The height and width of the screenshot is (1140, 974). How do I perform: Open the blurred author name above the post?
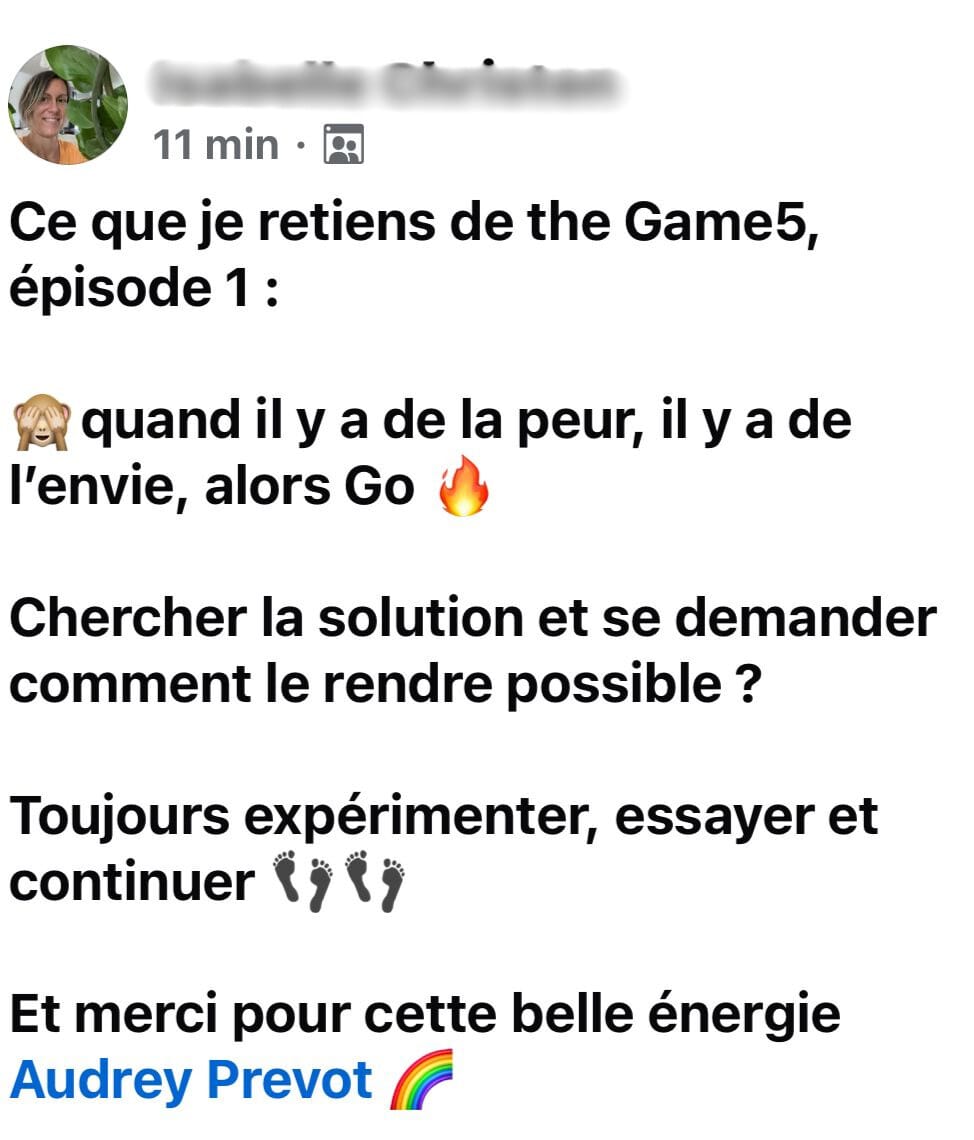[385, 82]
